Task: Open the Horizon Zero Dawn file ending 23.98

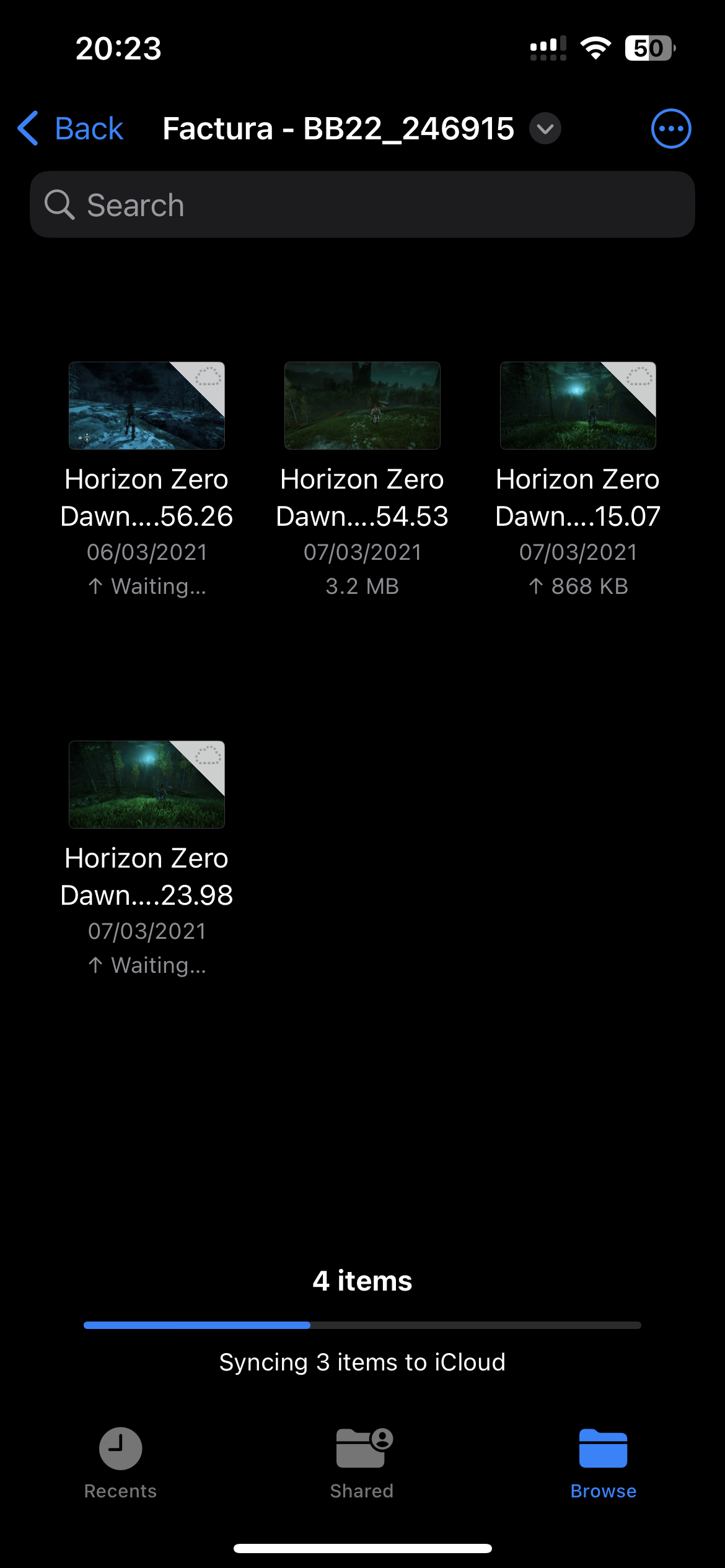Action: click(147, 785)
